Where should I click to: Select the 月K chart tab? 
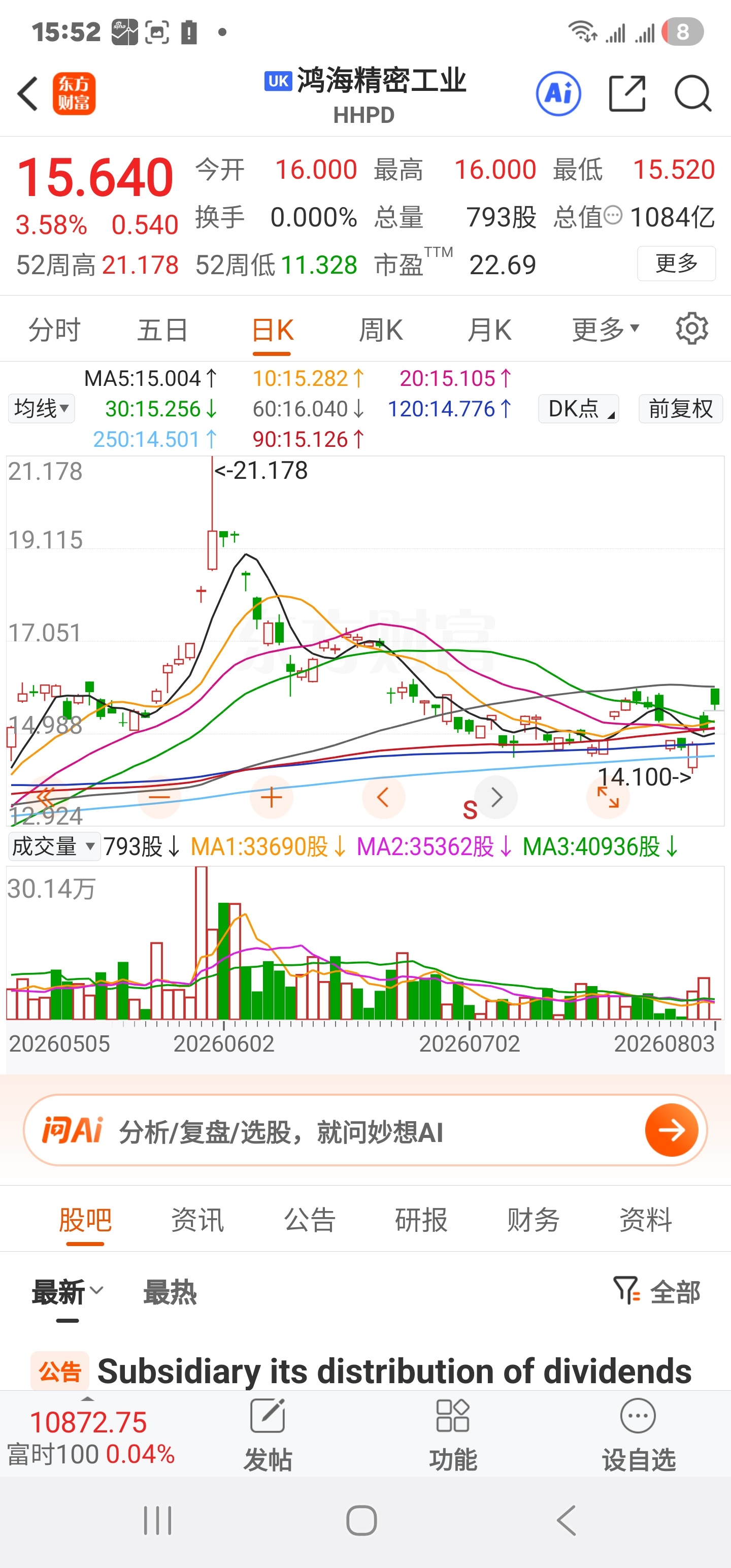[489, 331]
